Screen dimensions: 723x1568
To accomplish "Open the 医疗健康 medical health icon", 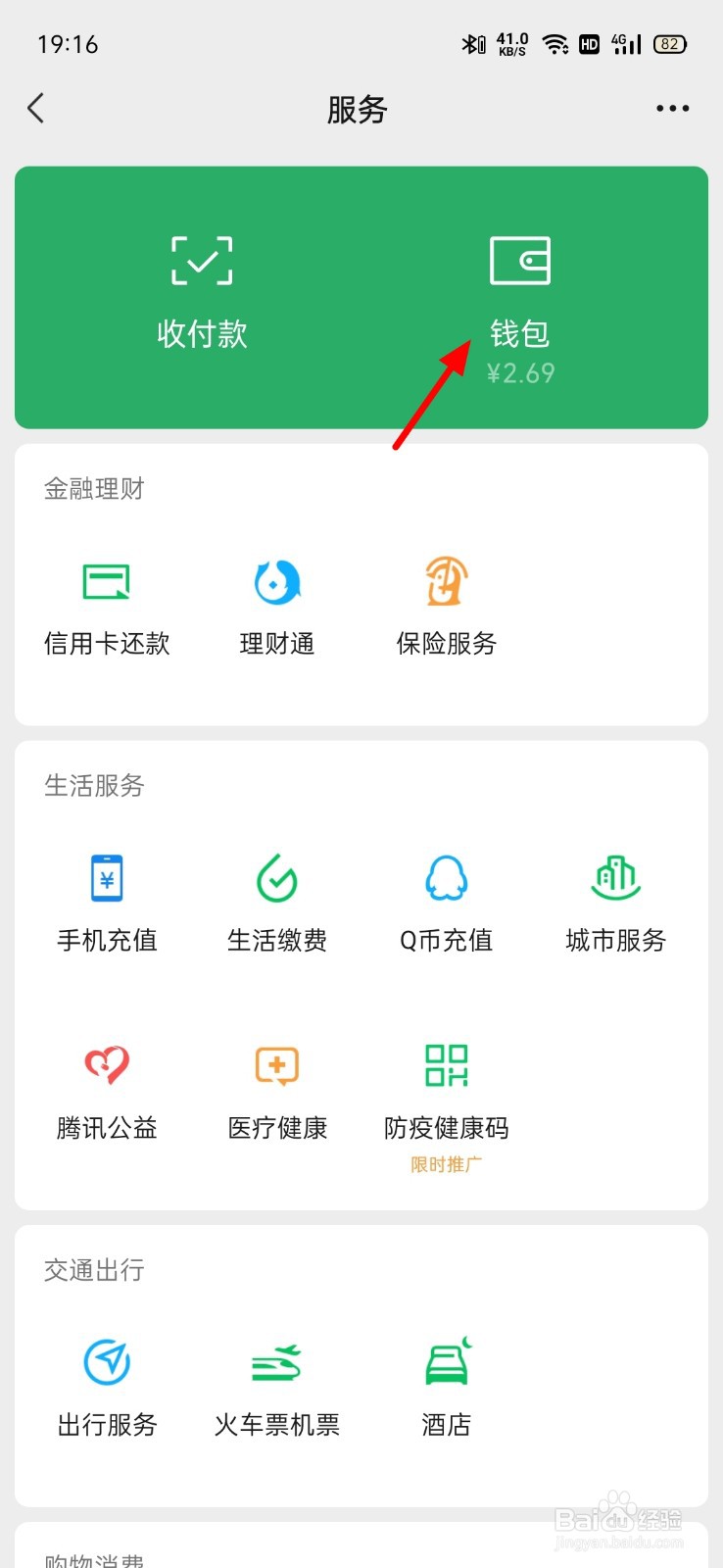I will coord(275,1065).
